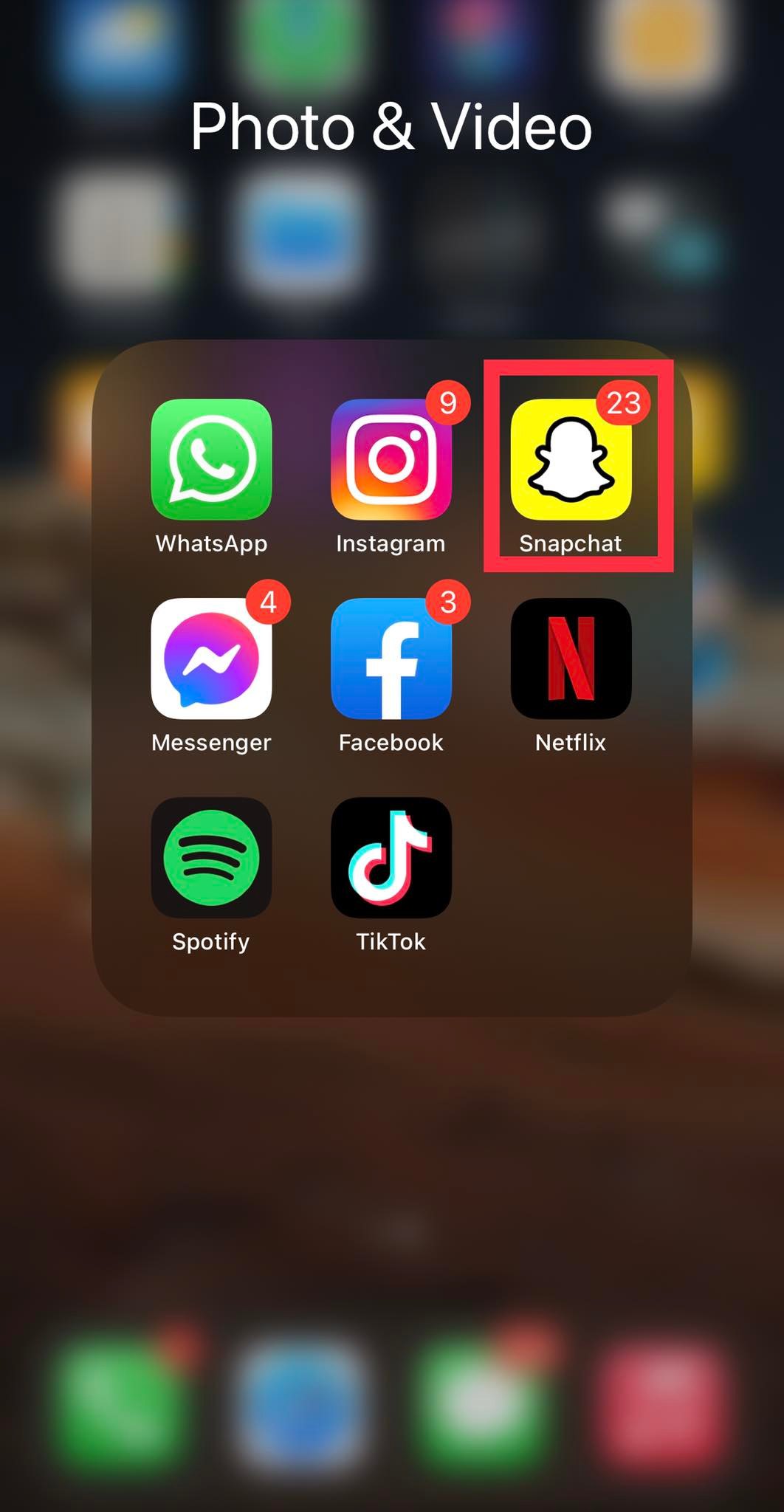
Task: Open Spotify to play music
Action: point(212,856)
